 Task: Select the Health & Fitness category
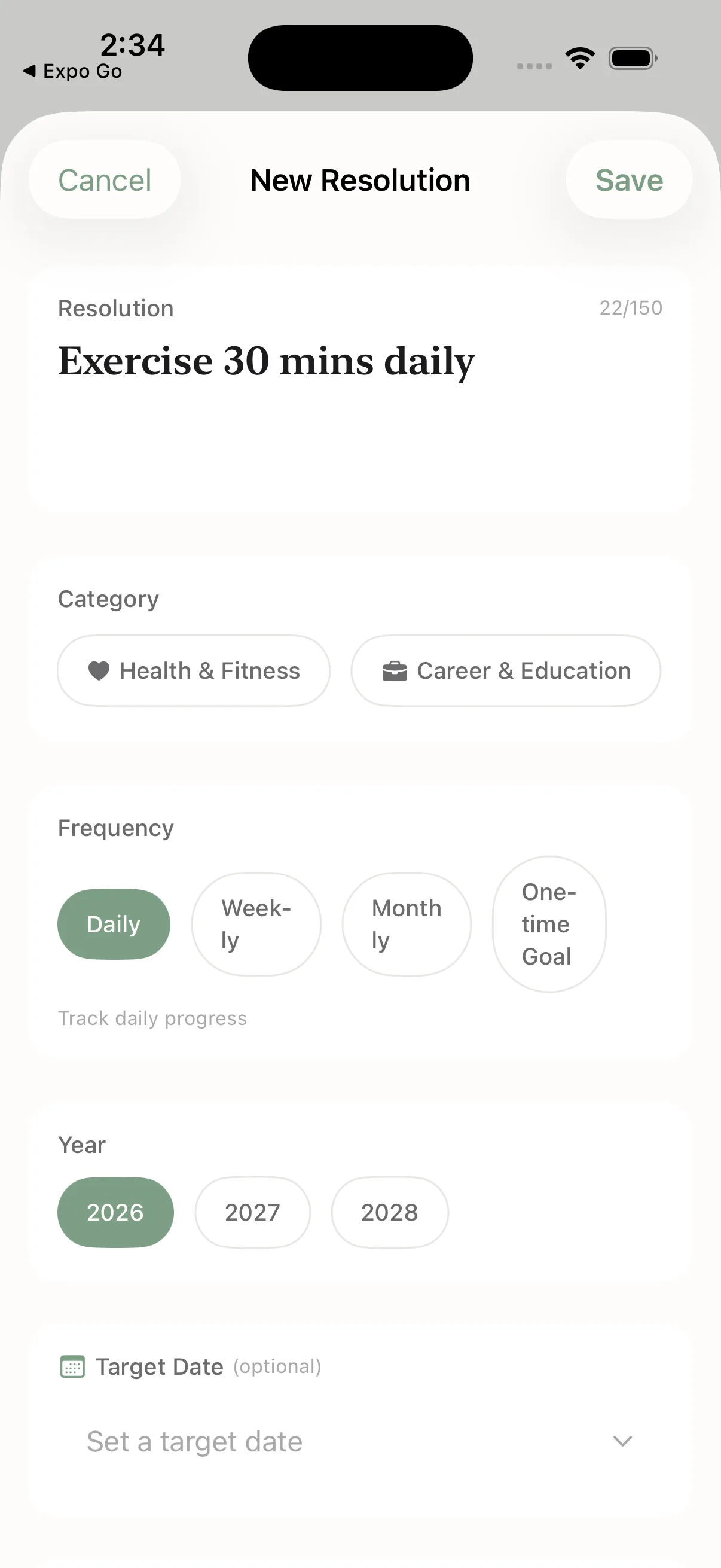click(194, 671)
